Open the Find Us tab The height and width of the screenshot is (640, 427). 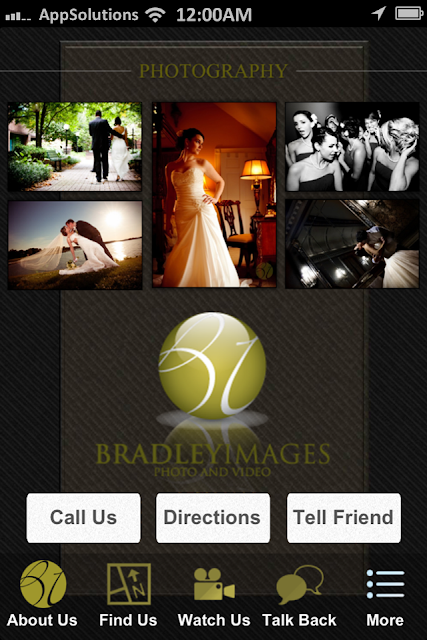[128, 595]
